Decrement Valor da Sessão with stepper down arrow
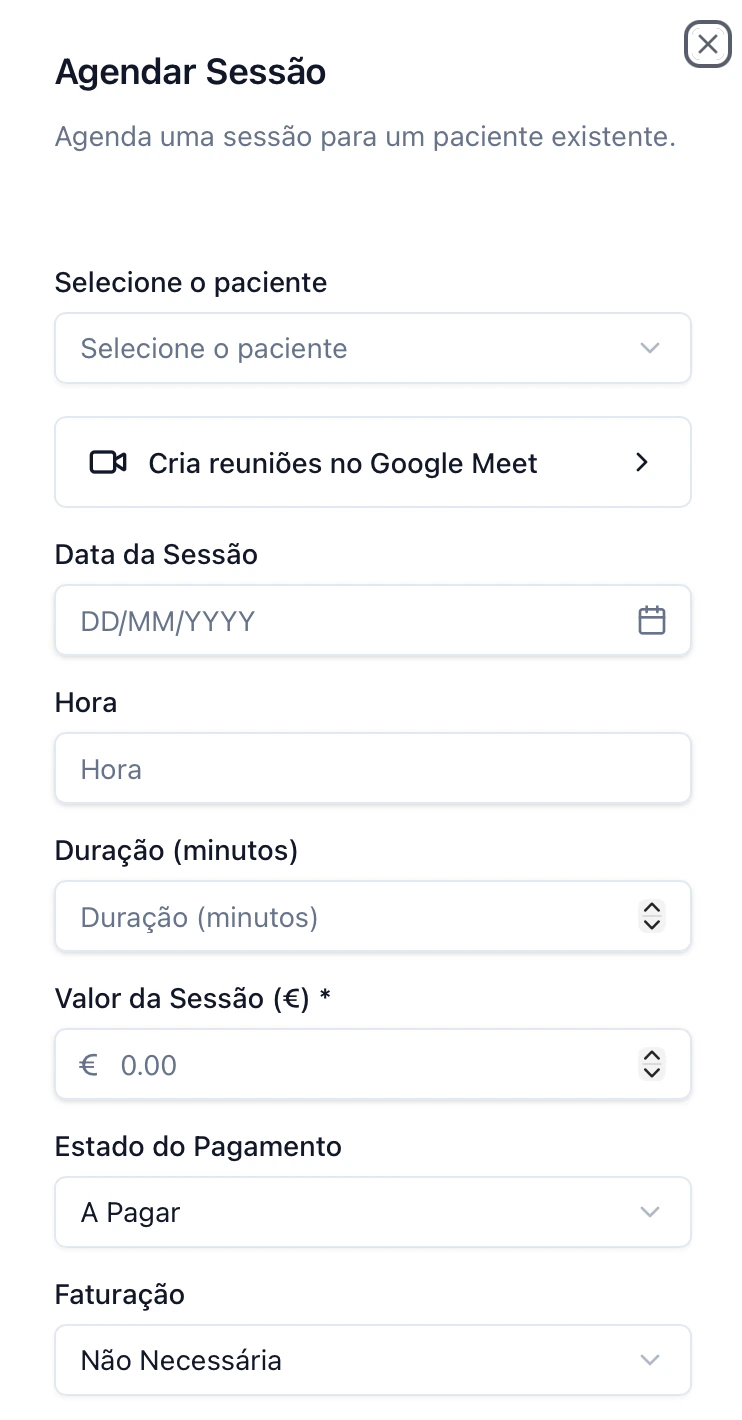 [651, 1072]
